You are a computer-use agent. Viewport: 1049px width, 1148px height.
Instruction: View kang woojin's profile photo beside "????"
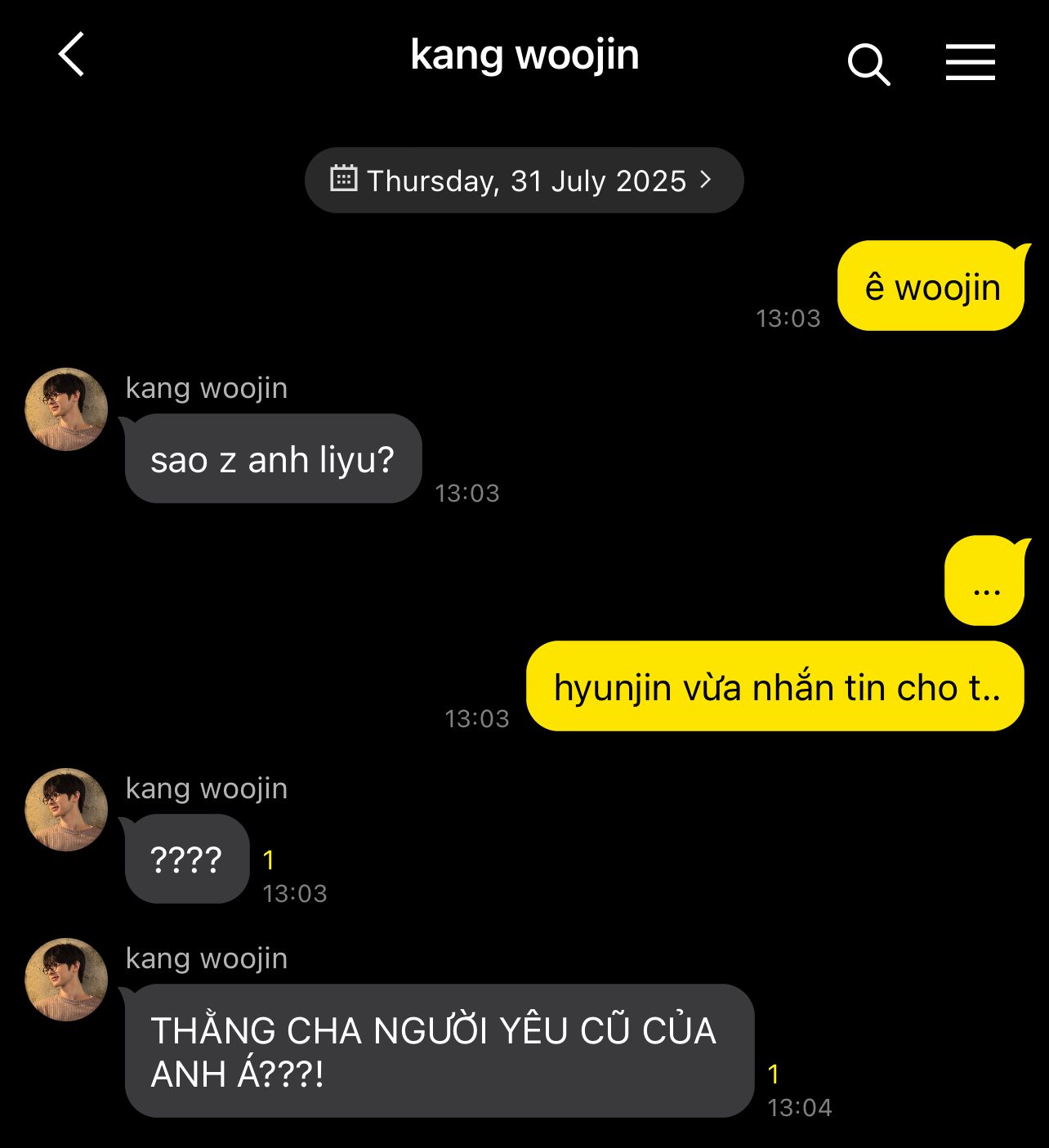[66, 810]
